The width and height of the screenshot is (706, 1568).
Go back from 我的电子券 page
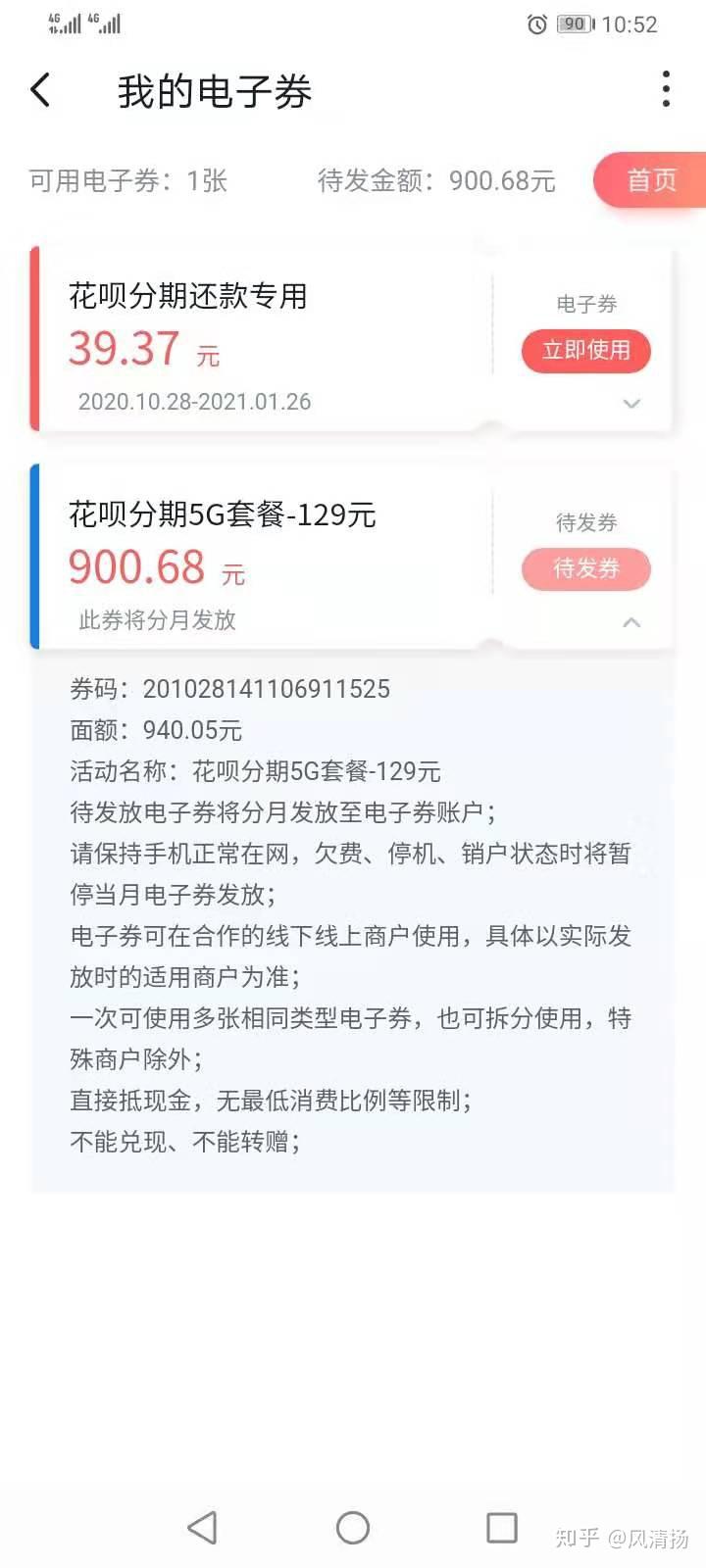pyautogui.click(x=40, y=90)
